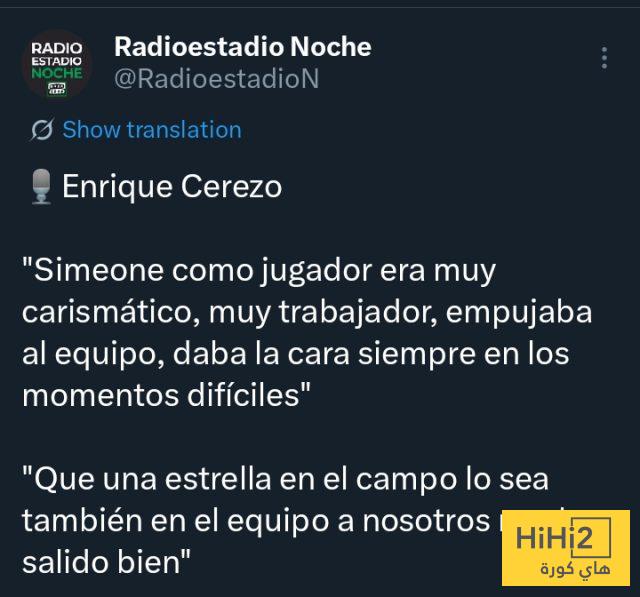Open Radioestadio Noche profile avatar
This screenshot has width=640, height=597.
(57, 63)
